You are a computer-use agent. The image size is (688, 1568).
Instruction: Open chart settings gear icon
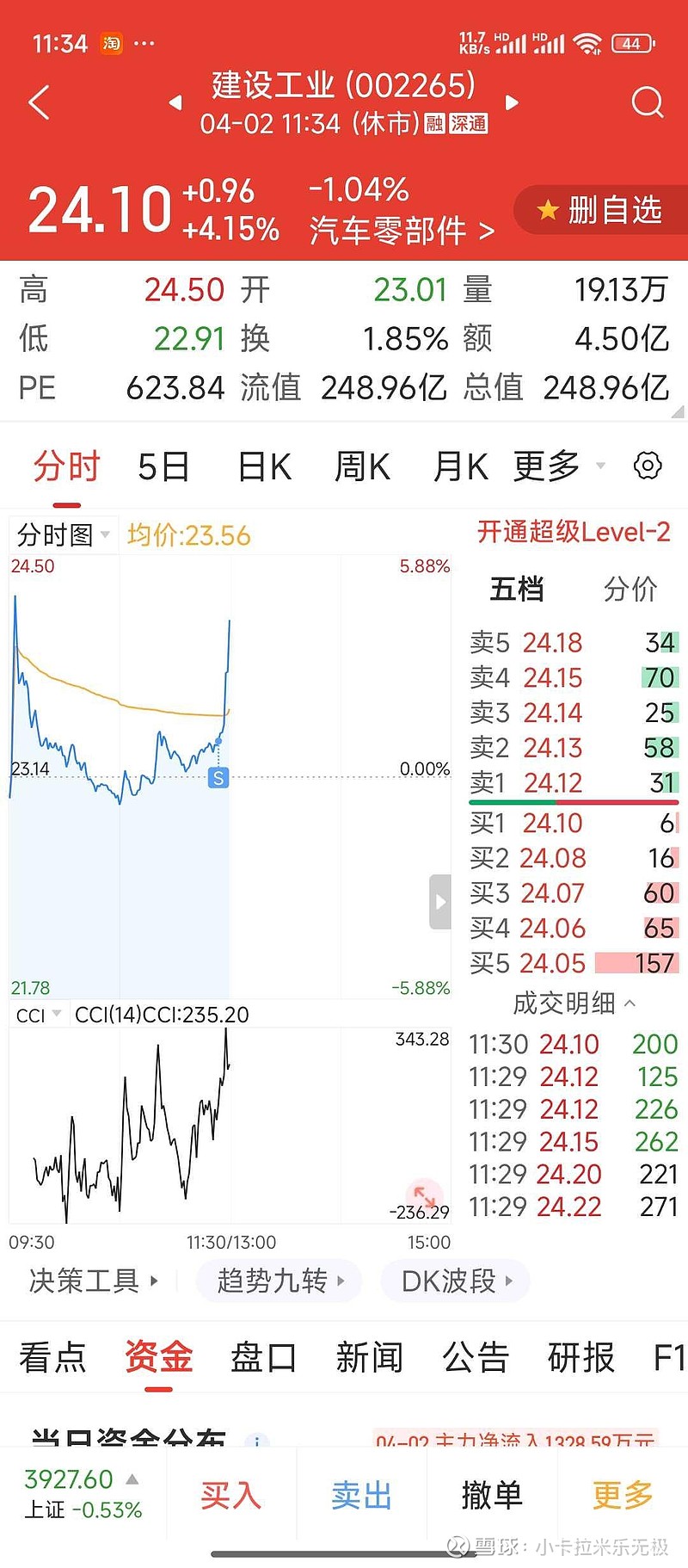(648, 466)
